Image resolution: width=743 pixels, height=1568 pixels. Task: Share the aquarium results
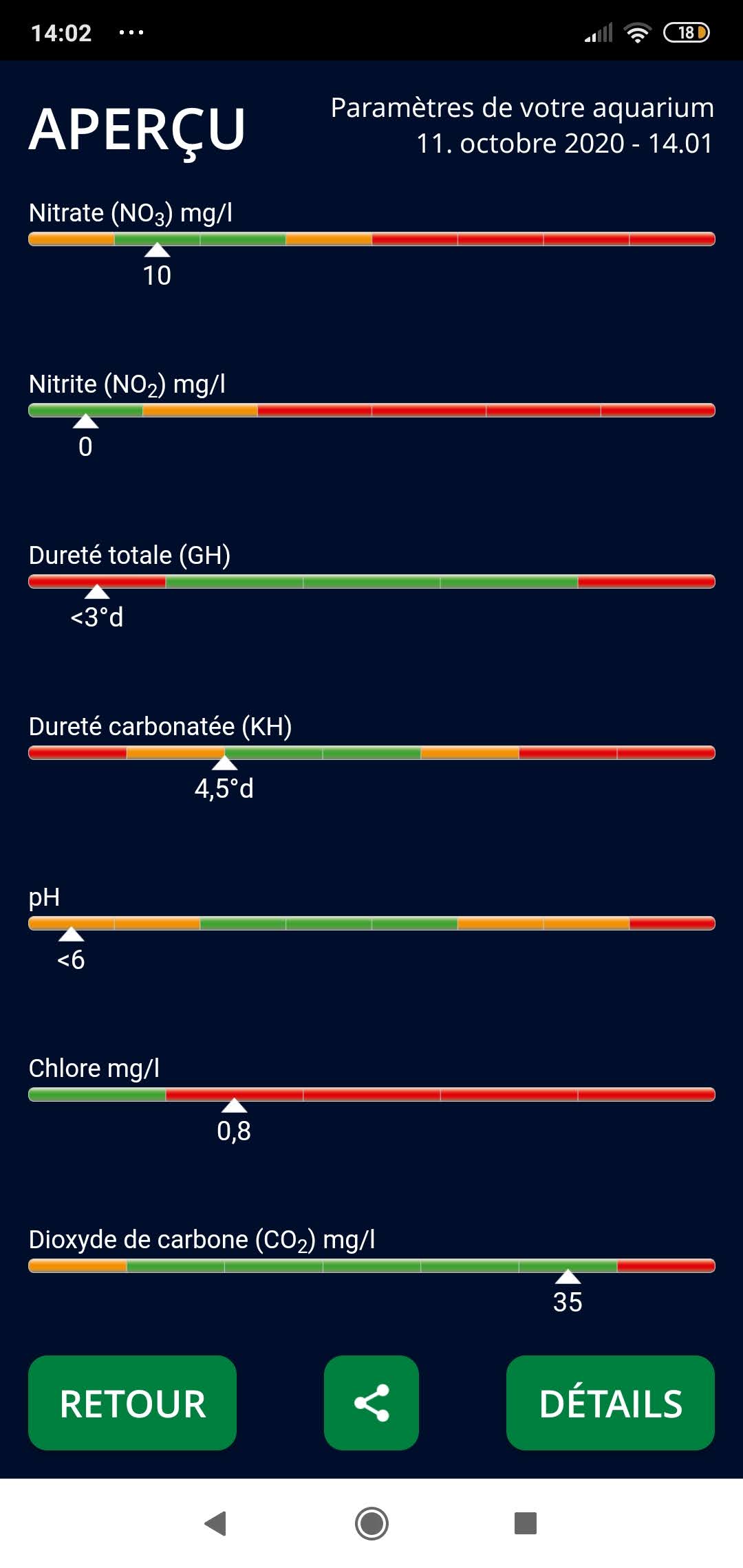tap(371, 1403)
